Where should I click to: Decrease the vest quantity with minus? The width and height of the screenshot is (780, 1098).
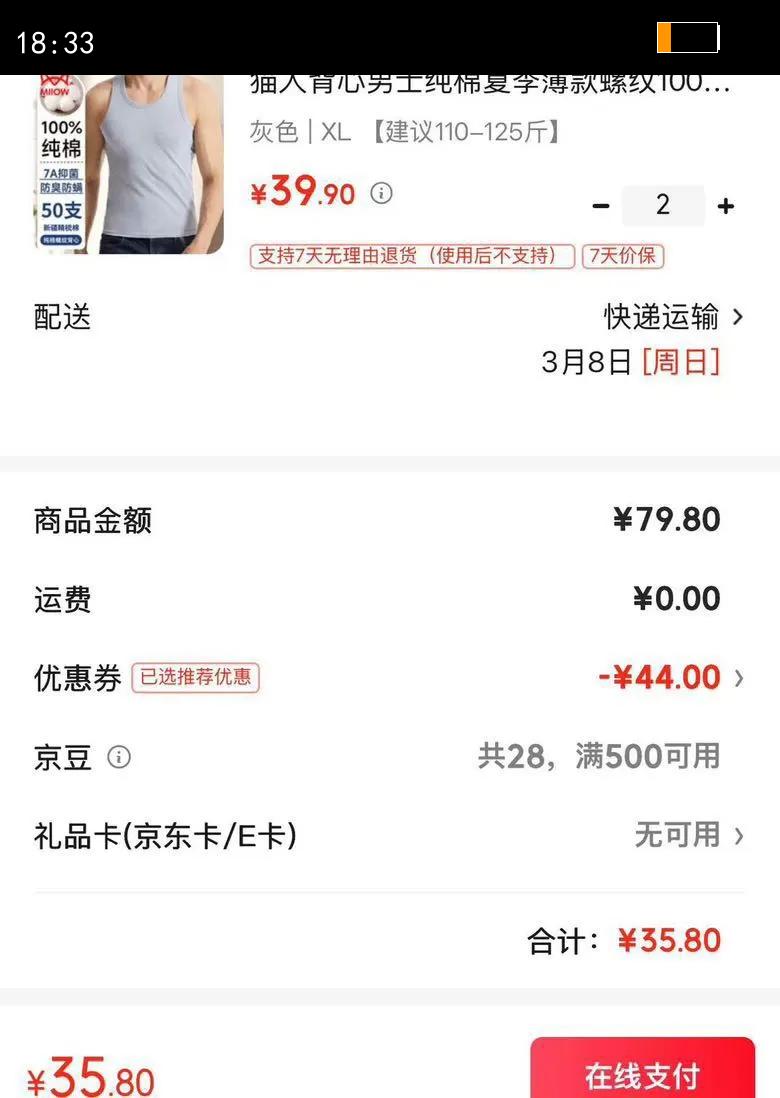(601, 206)
